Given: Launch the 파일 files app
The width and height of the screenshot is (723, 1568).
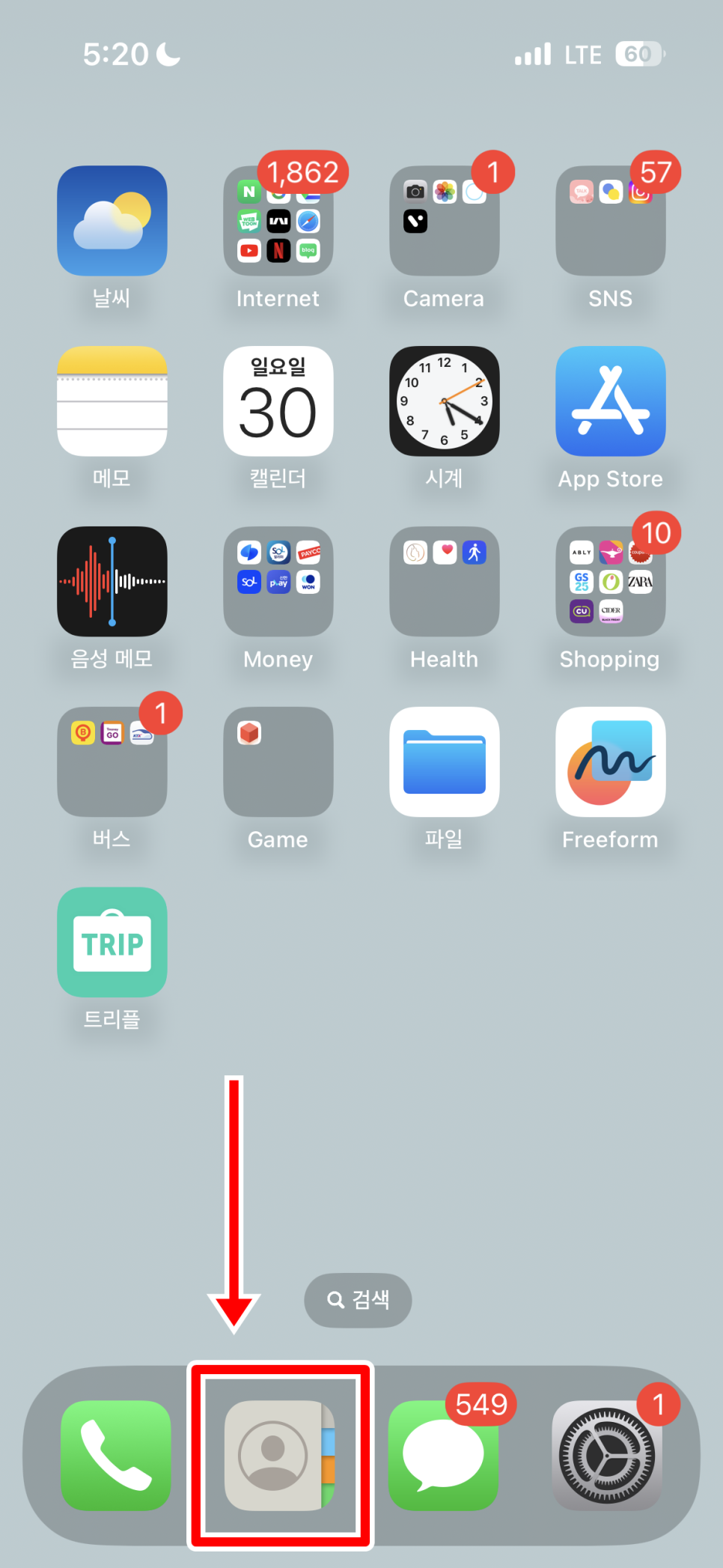Looking at the screenshot, I should tap(445, 762).
